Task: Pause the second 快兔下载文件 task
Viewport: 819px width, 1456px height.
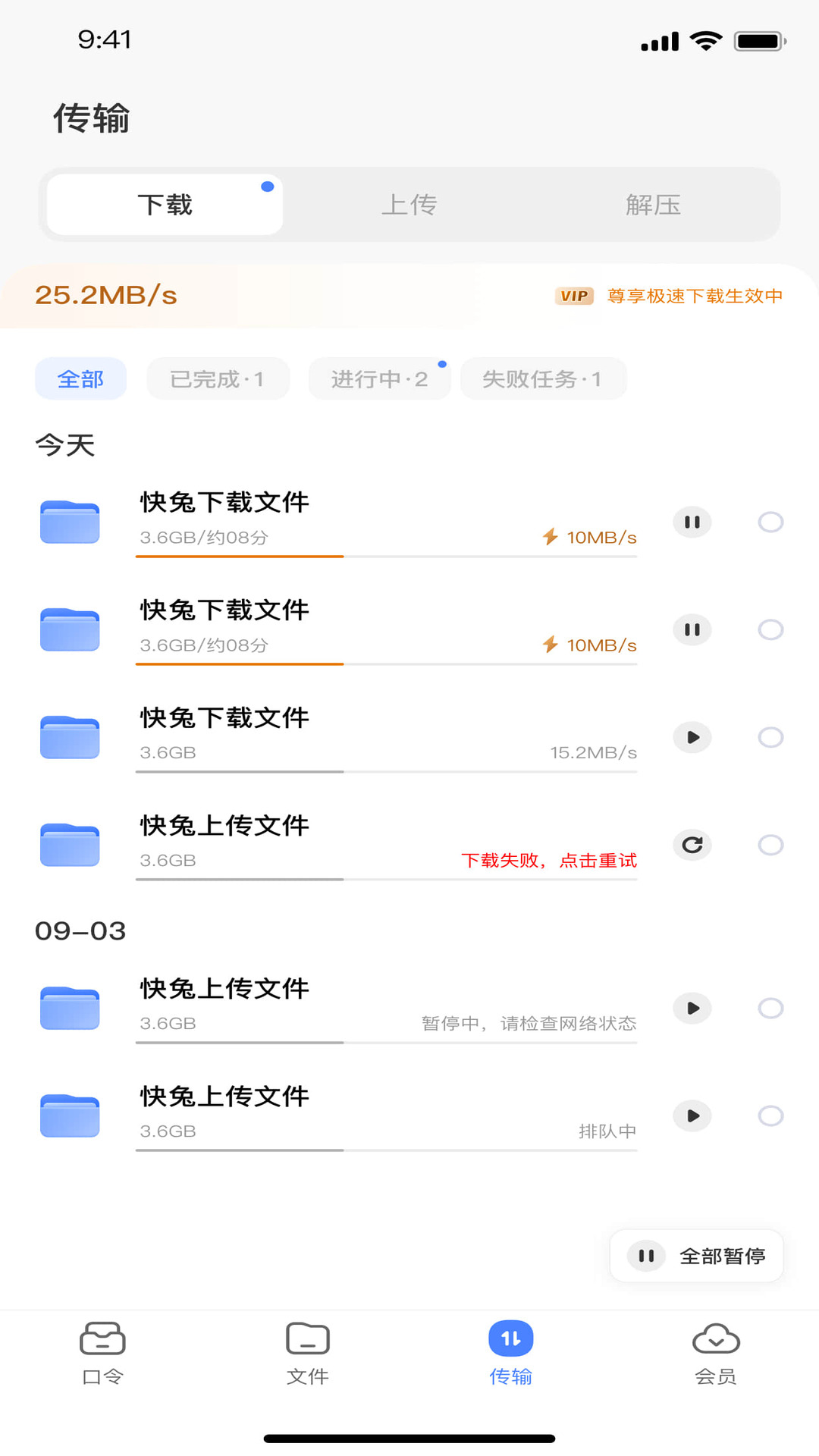Action: pyautogui.click(x=692, y=629)
